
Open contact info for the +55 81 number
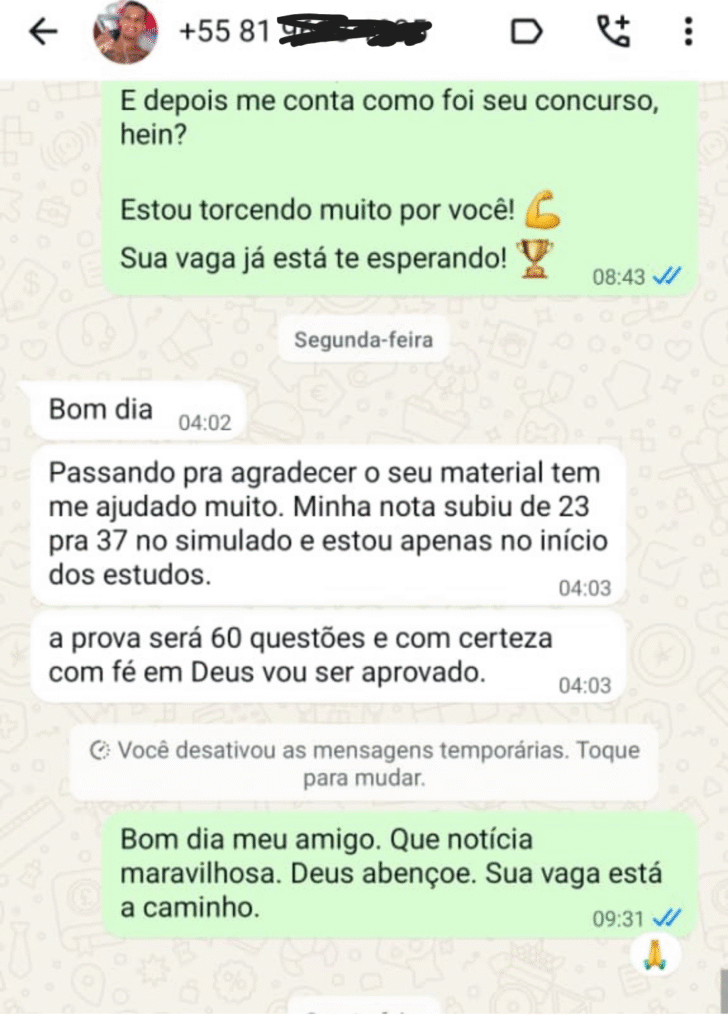coord(300,32)
